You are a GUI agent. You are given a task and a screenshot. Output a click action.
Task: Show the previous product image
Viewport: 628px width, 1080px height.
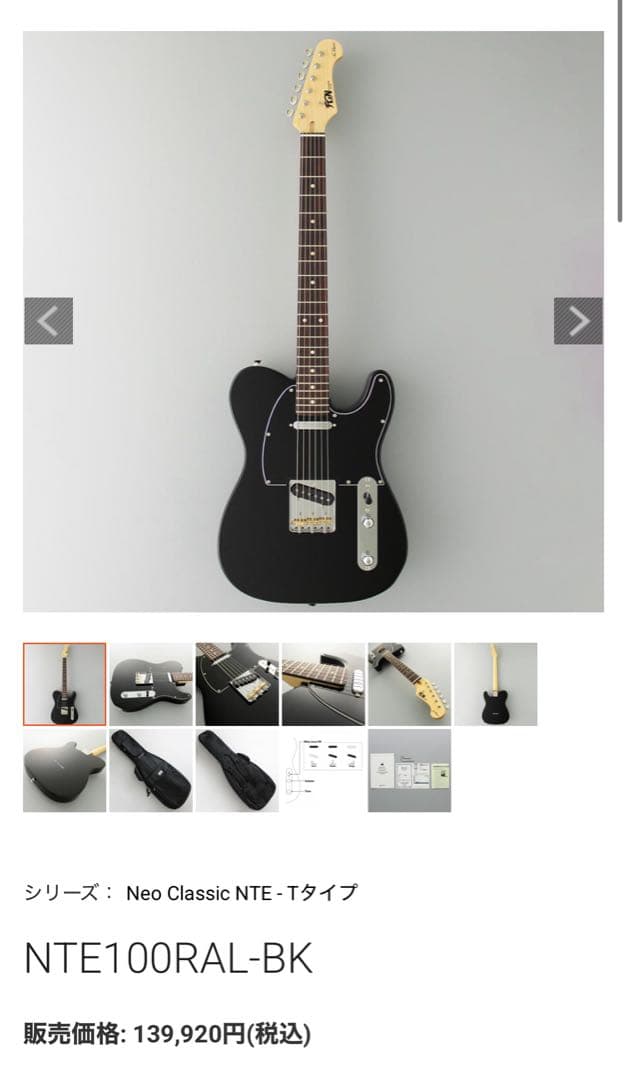point(48,321)
